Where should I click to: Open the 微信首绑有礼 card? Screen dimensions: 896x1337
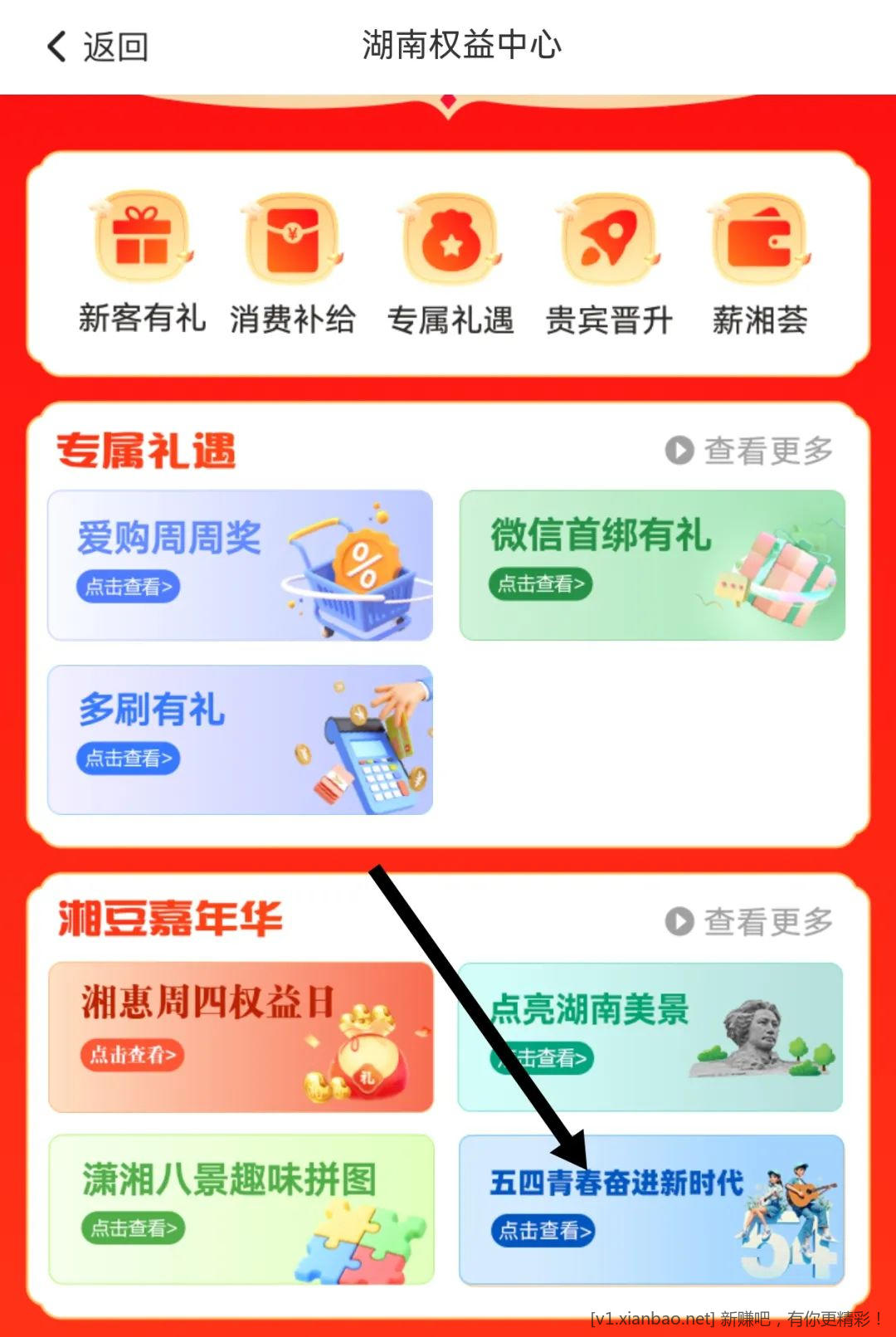(x=652, y=565)
